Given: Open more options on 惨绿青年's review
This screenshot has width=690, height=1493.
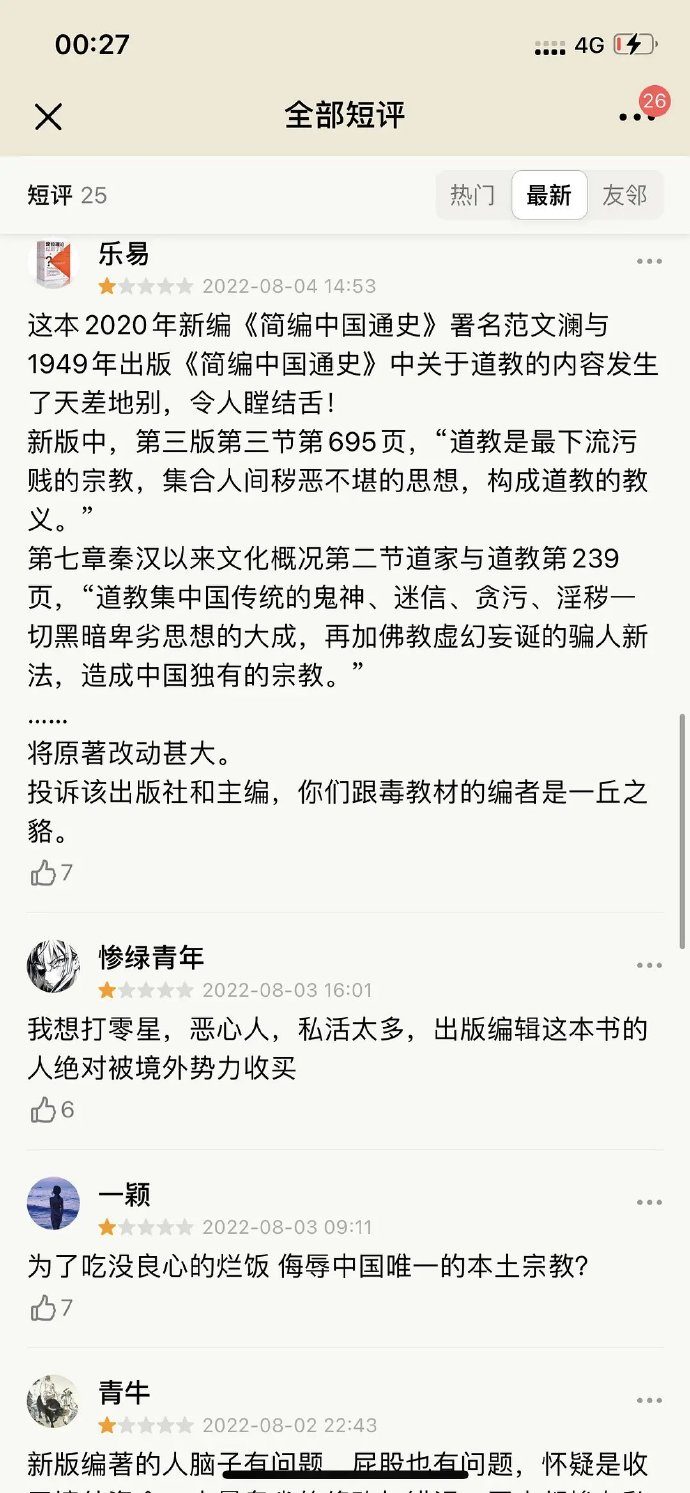Looking at the screenshot, I should click(x=649, y=965).
